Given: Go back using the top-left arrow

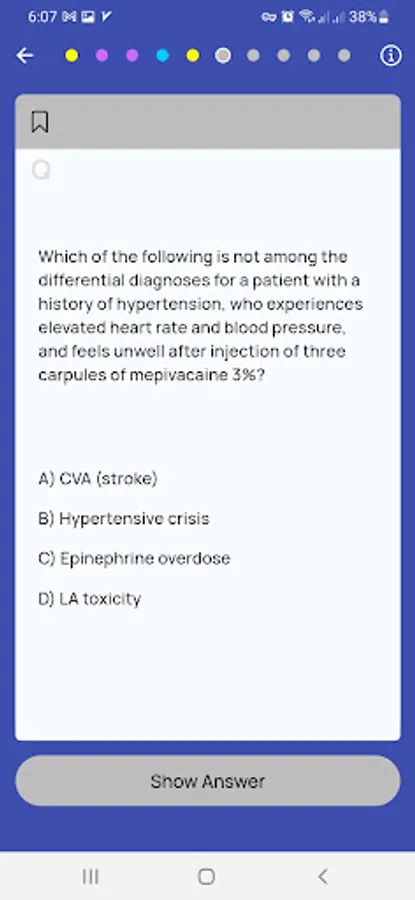Looking at the screenshot, I should pyautogui.click(x=25, y=56).
